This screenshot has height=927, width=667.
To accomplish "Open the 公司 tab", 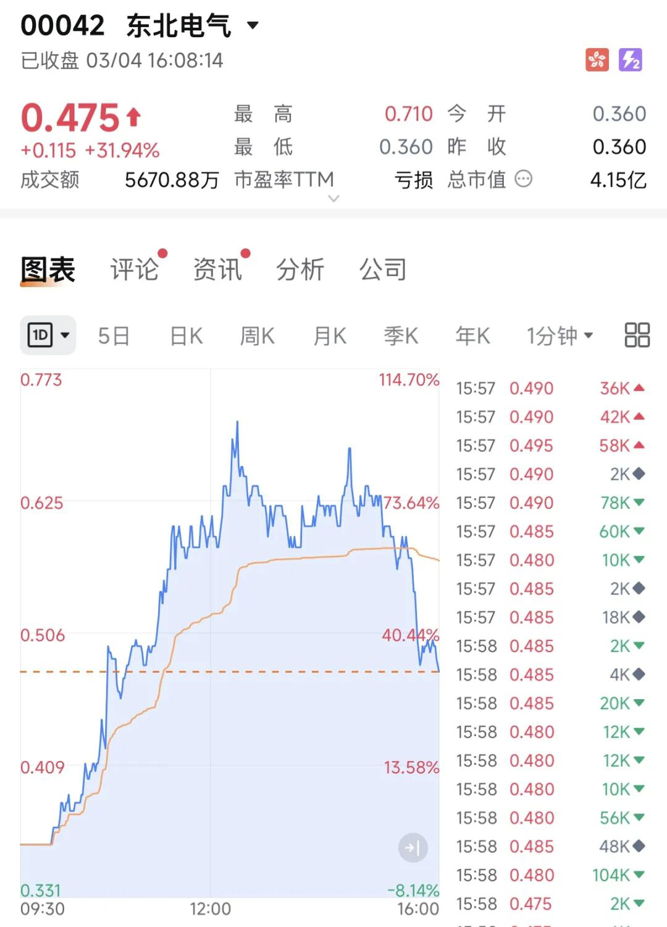I will (x=383, y=269).
